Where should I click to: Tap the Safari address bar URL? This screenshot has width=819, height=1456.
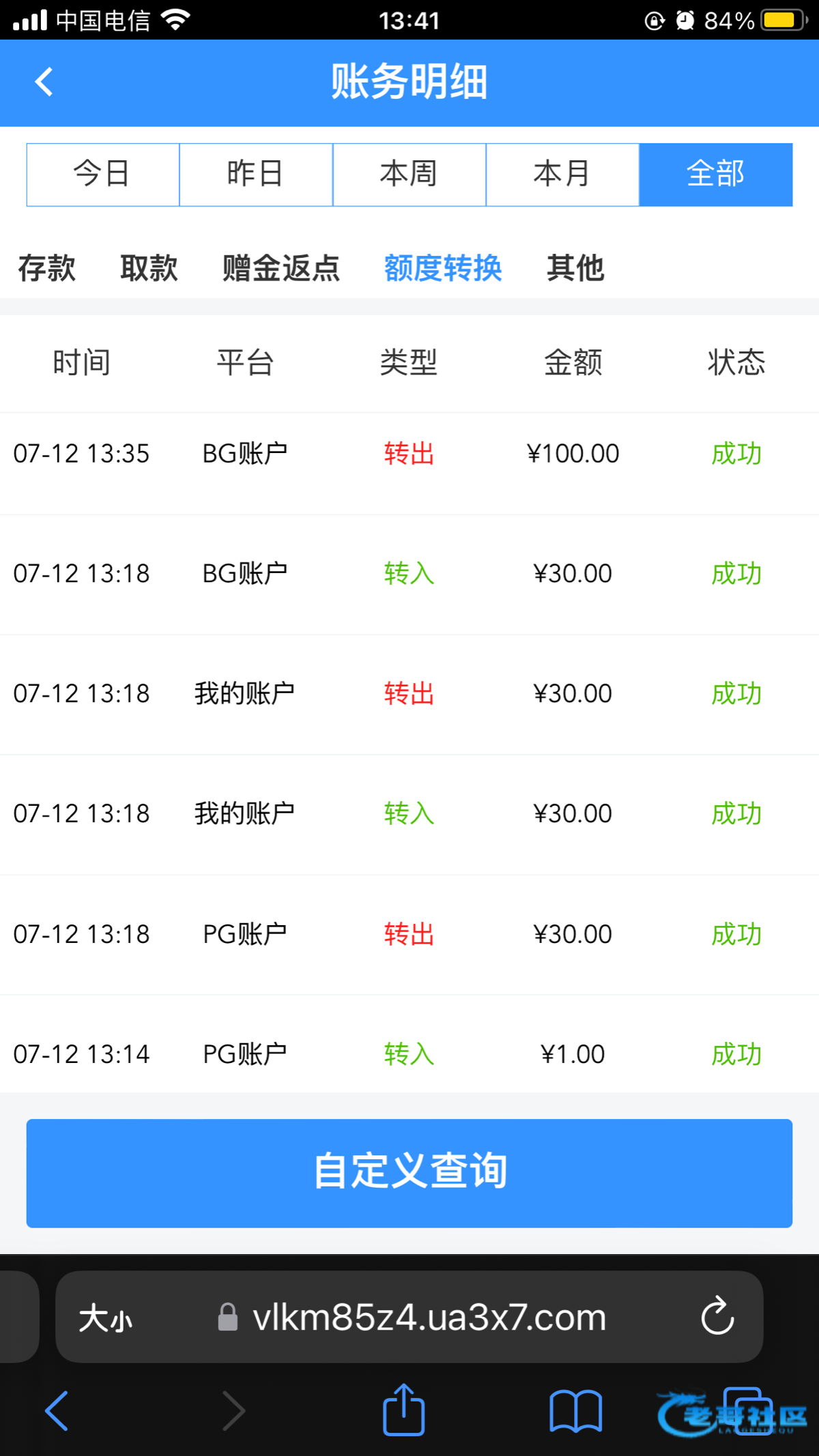point(429,1317)
